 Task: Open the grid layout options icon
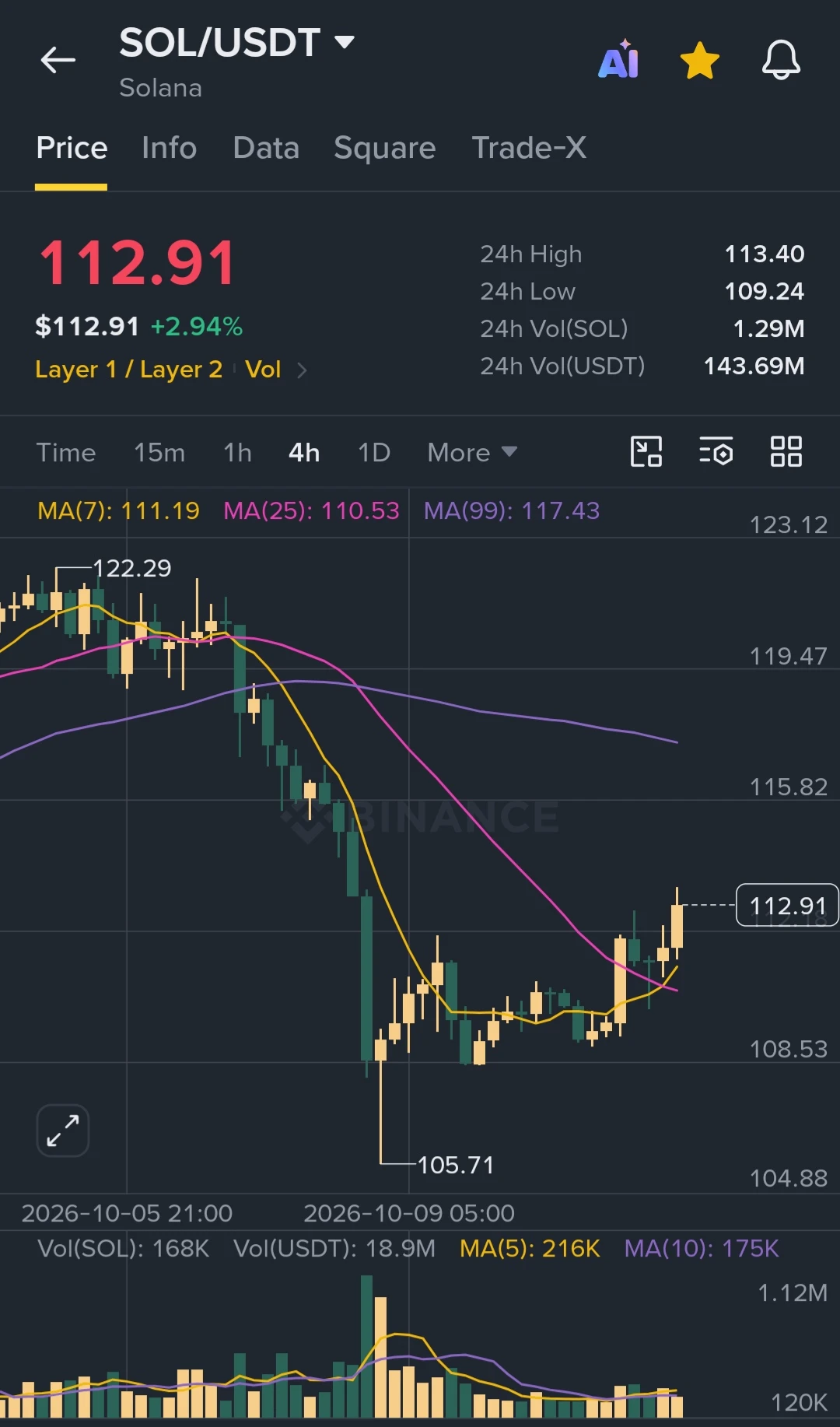(x=786, y=451)
